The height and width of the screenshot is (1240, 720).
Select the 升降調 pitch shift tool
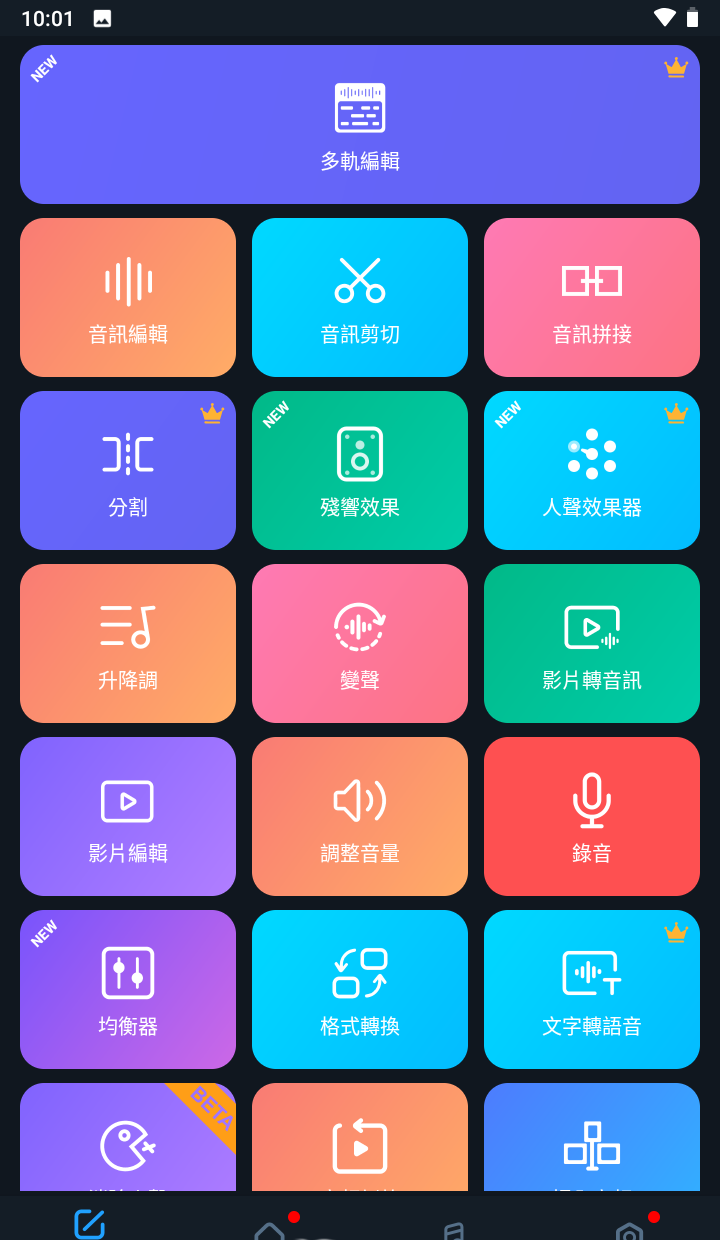pyautogui.click(x=127, y=643)
